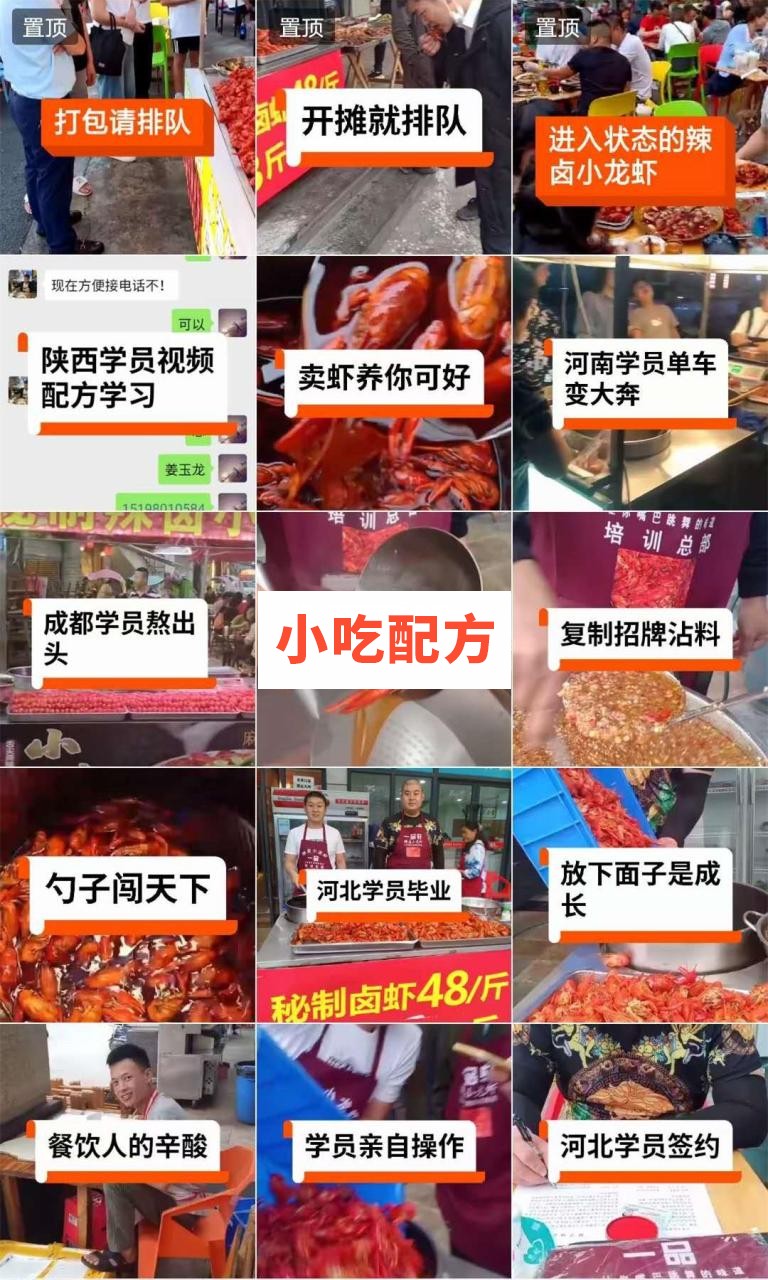Open the video 餐饮人的辛酸

click(x=127, y=1150)
